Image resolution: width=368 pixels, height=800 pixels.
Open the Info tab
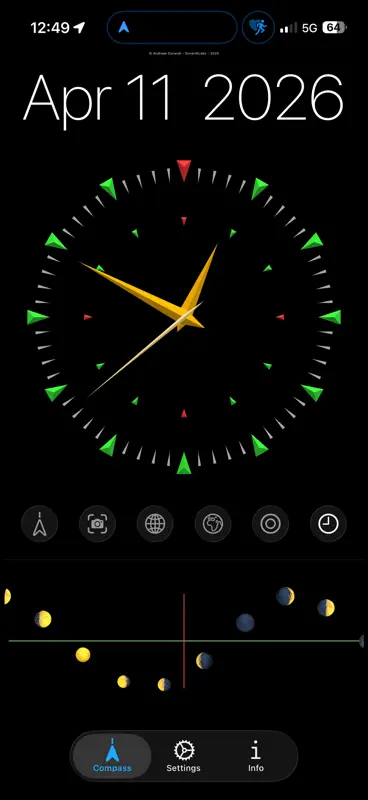coord(256,756)
